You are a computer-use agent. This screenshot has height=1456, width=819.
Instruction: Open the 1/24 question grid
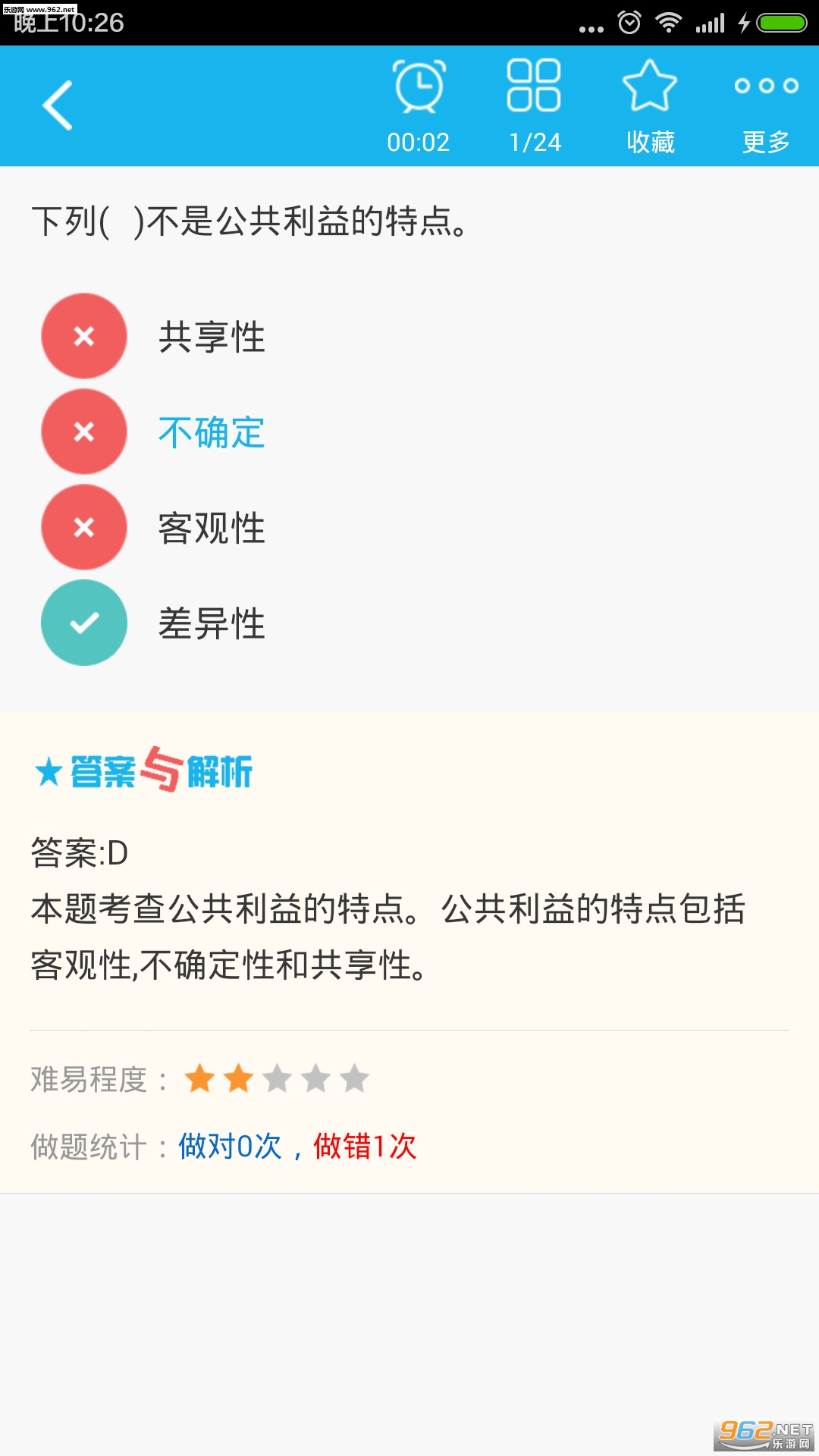point(535,105)
